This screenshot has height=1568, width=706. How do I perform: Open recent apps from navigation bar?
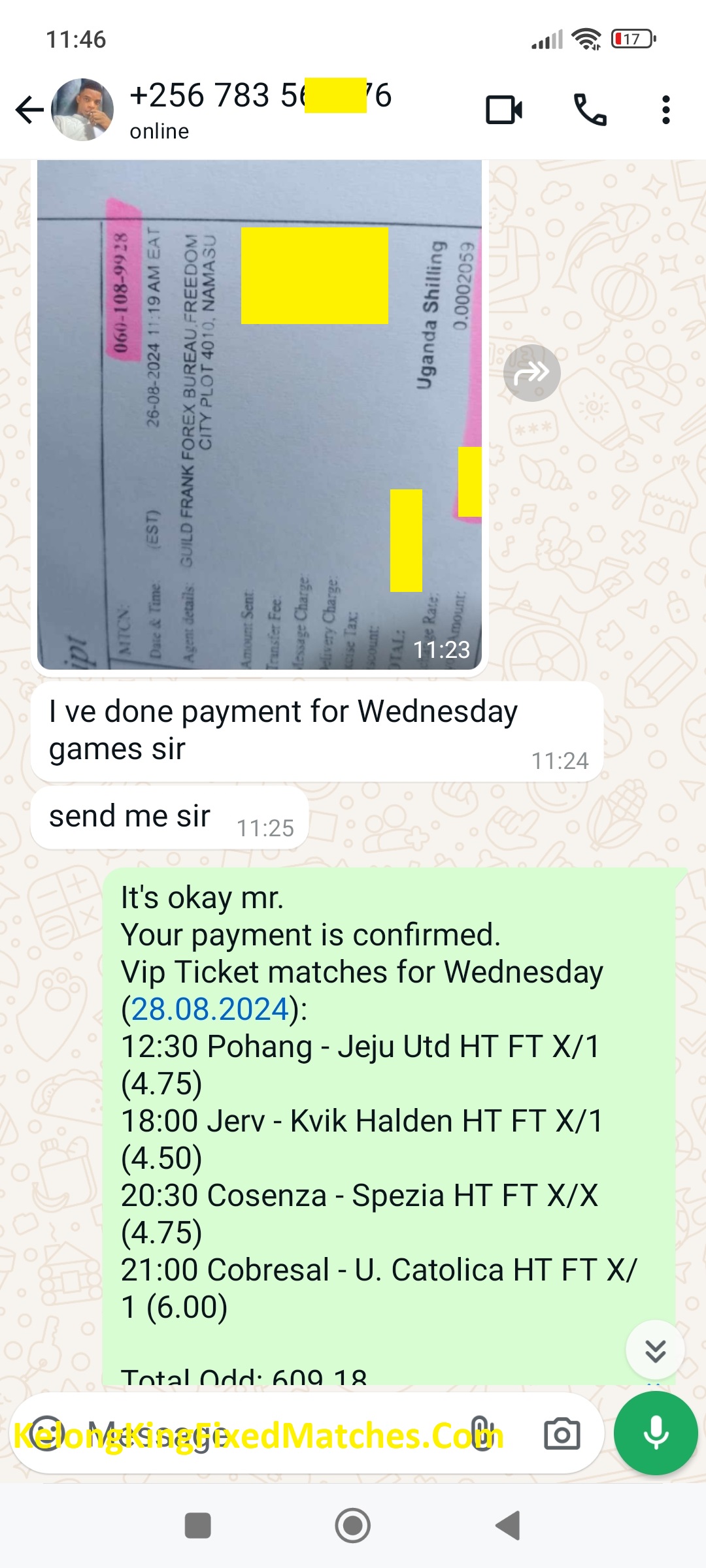pyautogui.click(x=198, y=1526)
